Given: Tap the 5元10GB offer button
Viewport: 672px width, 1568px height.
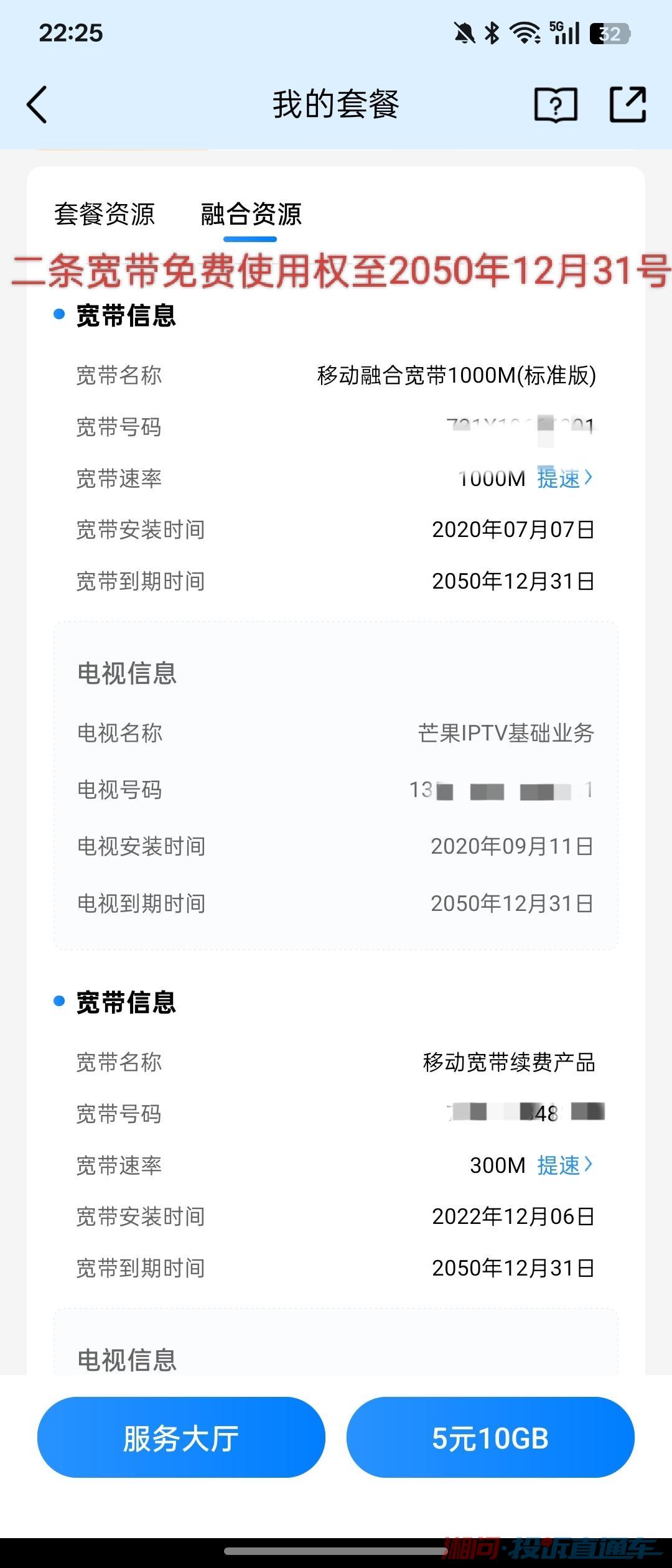Looking at the screenshot, I should click(490, 1438).
